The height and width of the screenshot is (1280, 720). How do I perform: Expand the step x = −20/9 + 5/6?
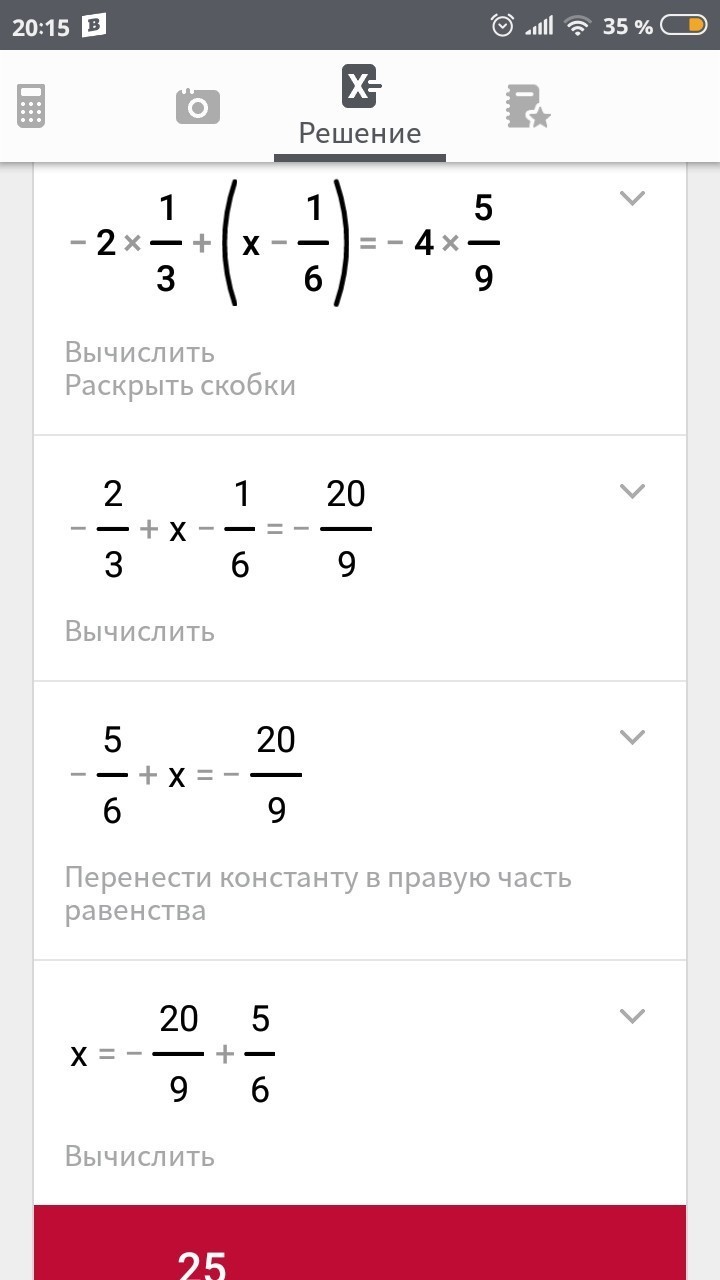pyautogui.click(x=632, y=1016)
